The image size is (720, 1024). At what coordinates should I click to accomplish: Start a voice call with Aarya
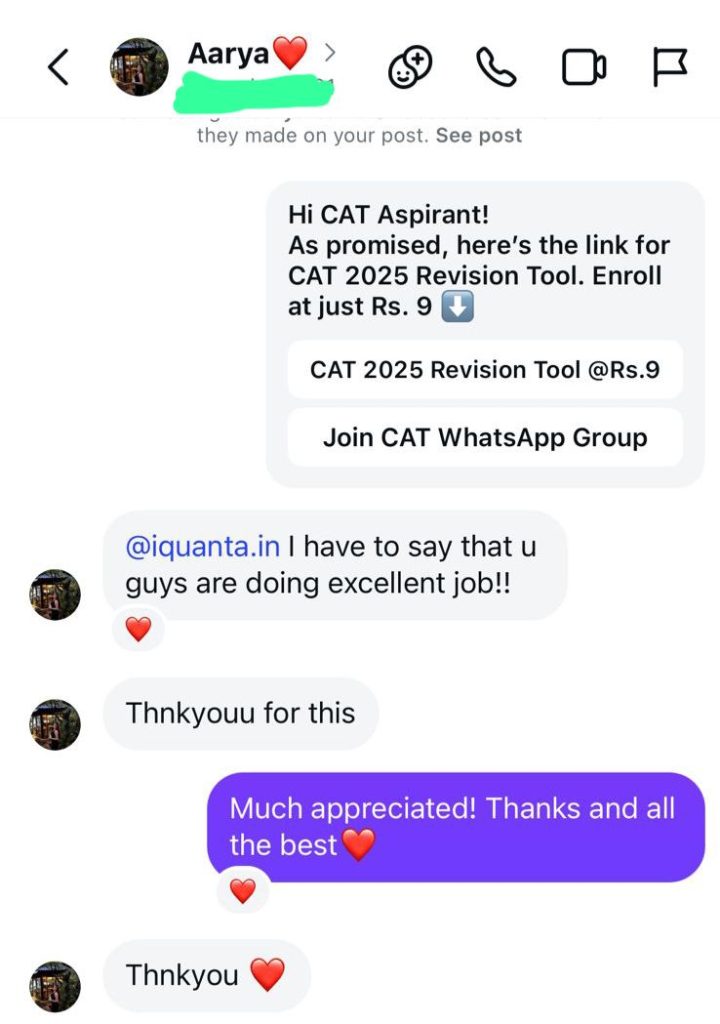(x=496, y=68)
